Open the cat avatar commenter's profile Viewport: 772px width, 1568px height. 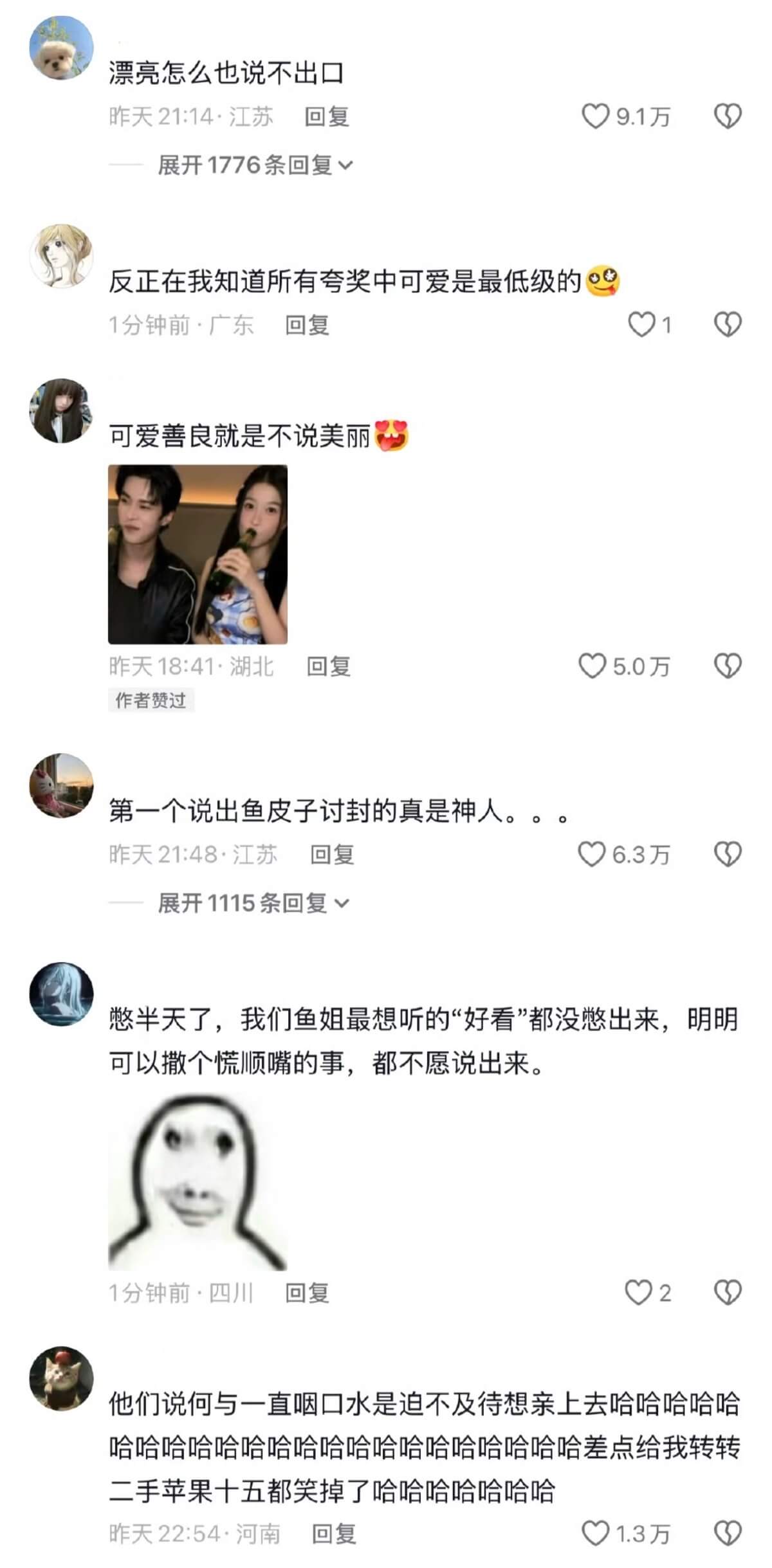click(x=62, y=1378)
